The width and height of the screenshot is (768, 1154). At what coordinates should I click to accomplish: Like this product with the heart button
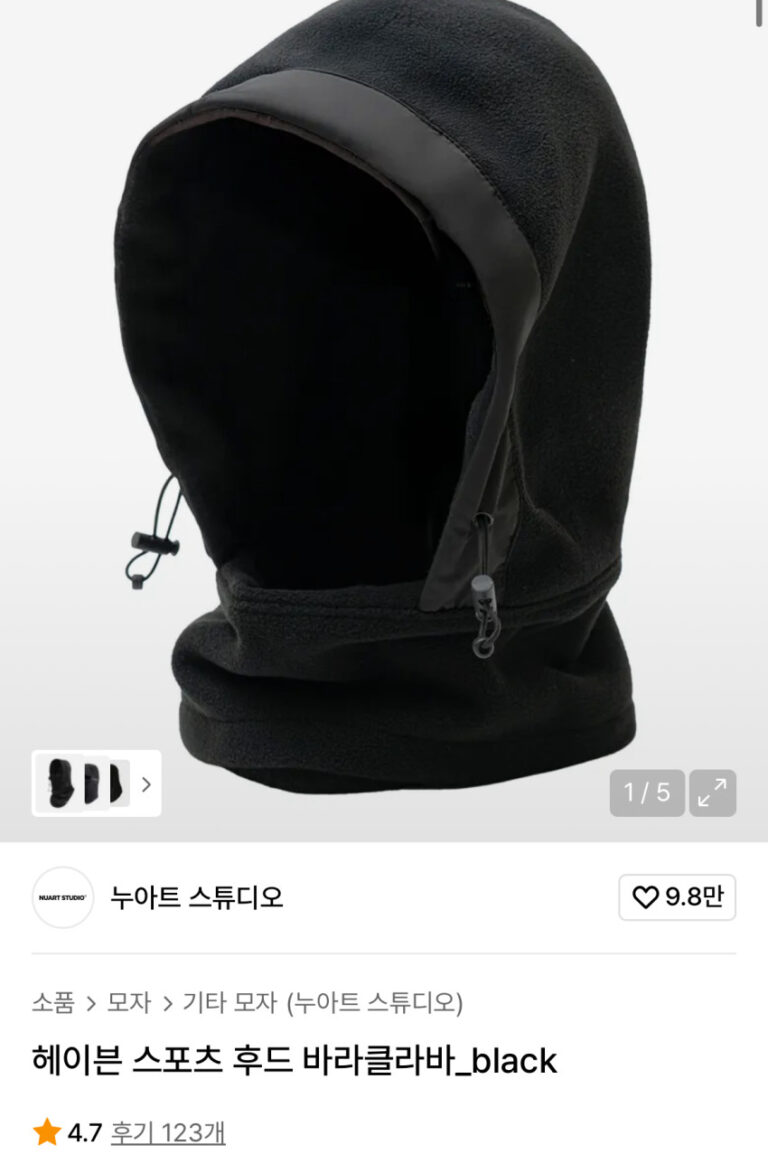click(677, 897)
